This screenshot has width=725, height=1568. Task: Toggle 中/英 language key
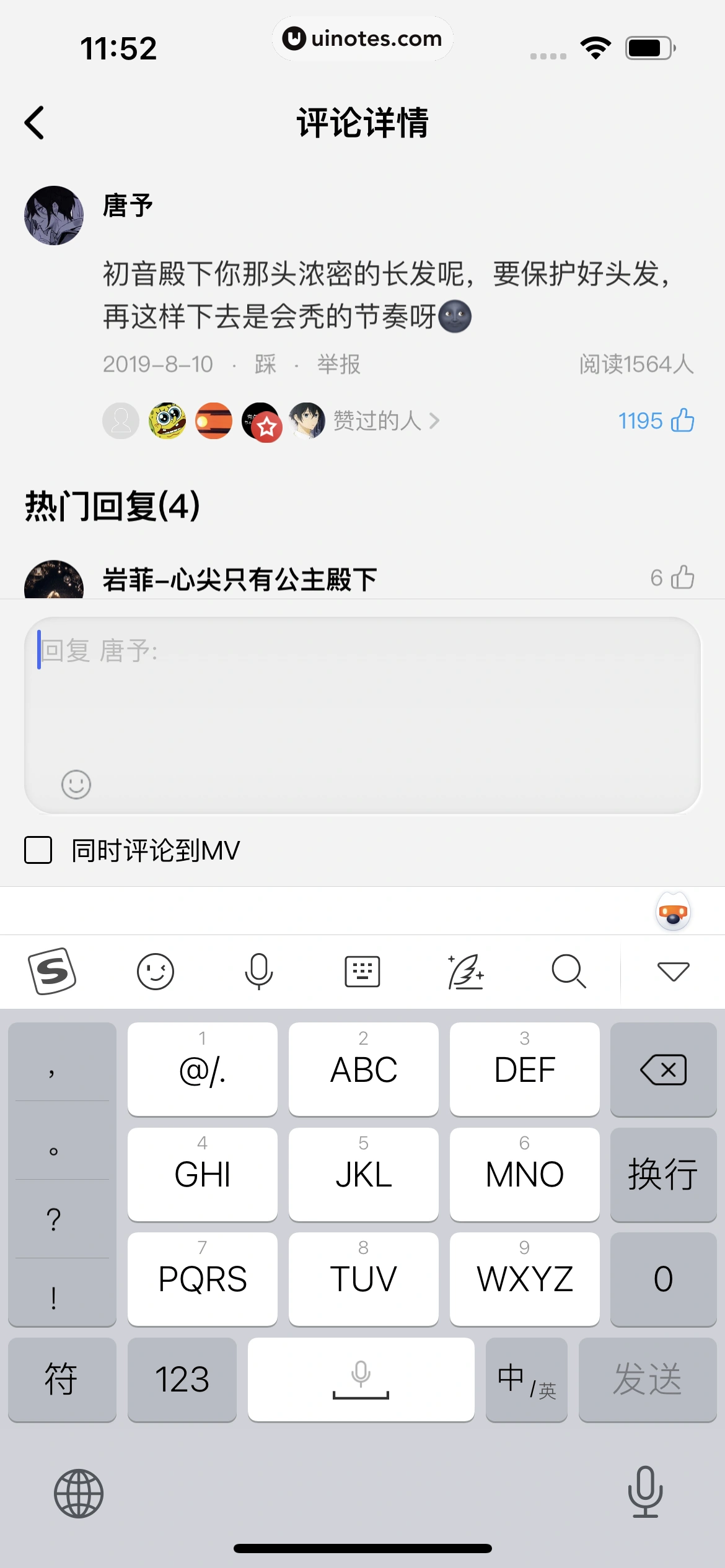tap(526, 1380)
